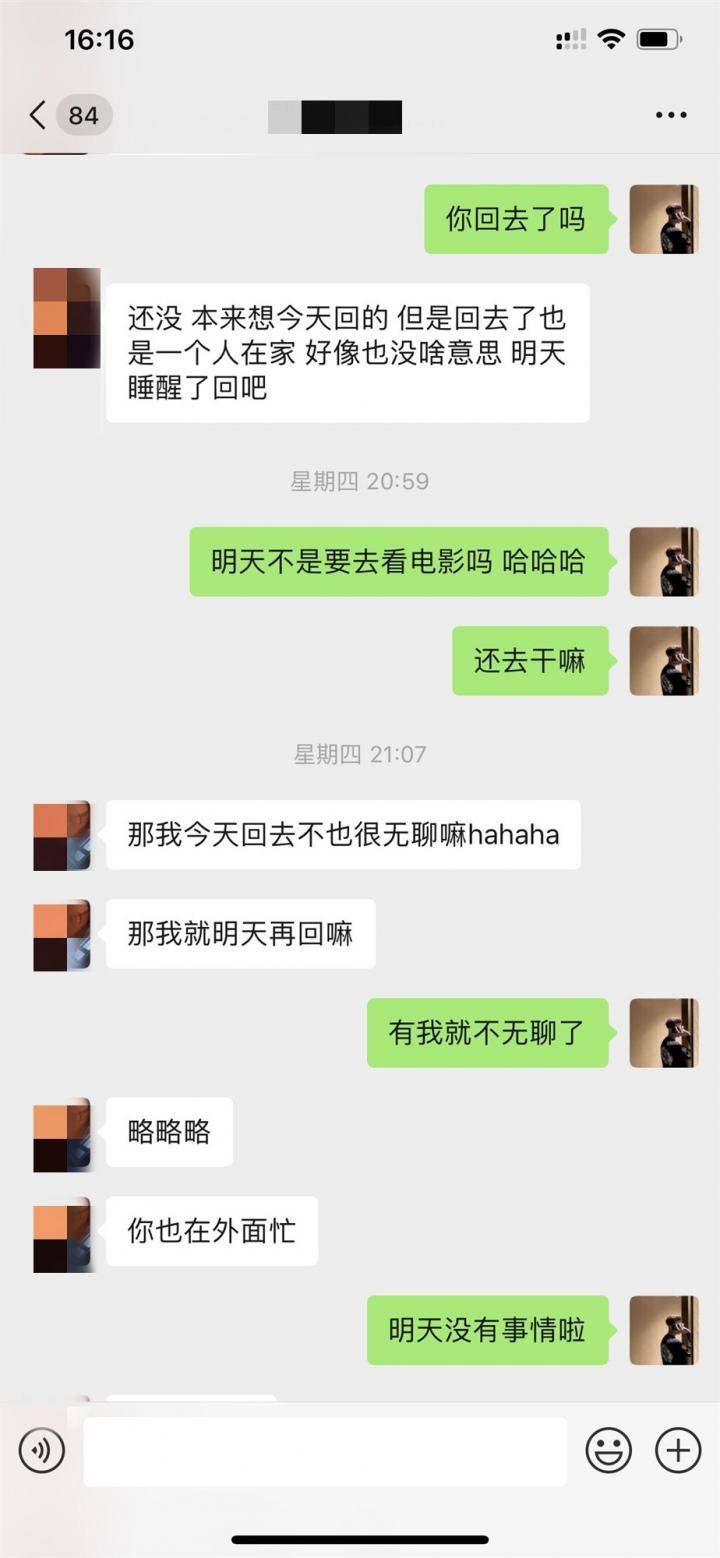
Task: Tap the green bubble '有我就不无聊了'
Action: click(488, 1034)
